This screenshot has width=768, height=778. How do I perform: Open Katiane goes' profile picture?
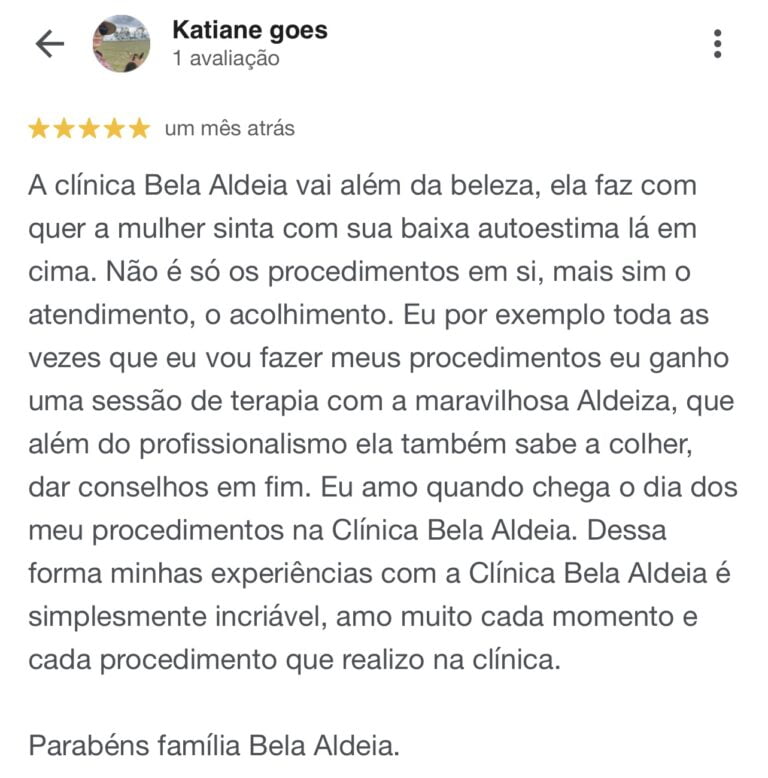tap(121, 44)
